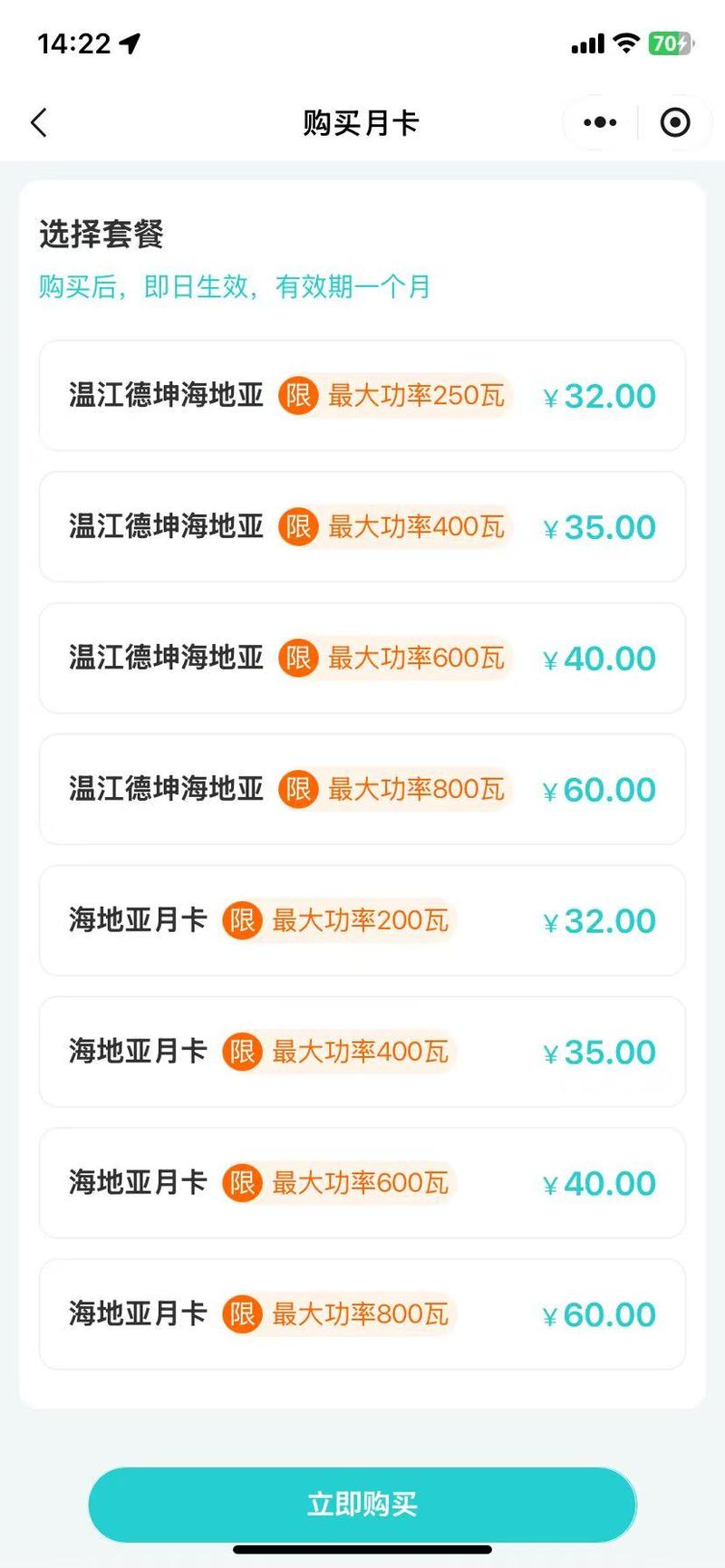The height and width of the screenshot is (1568, 725).
Task: Pick 温江德坤海地亚 600瓦 plan at ¥40.00
Action: 362,659
